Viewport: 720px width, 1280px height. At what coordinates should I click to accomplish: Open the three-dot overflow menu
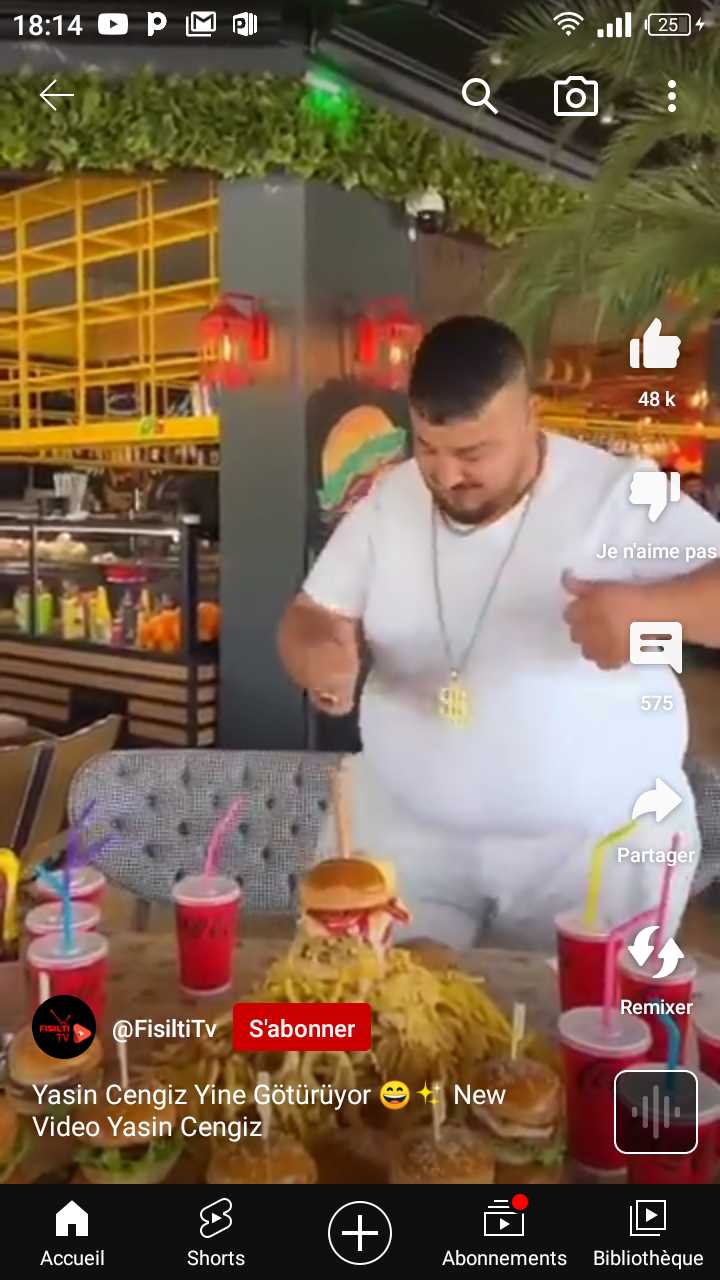(x=671, y=96)
